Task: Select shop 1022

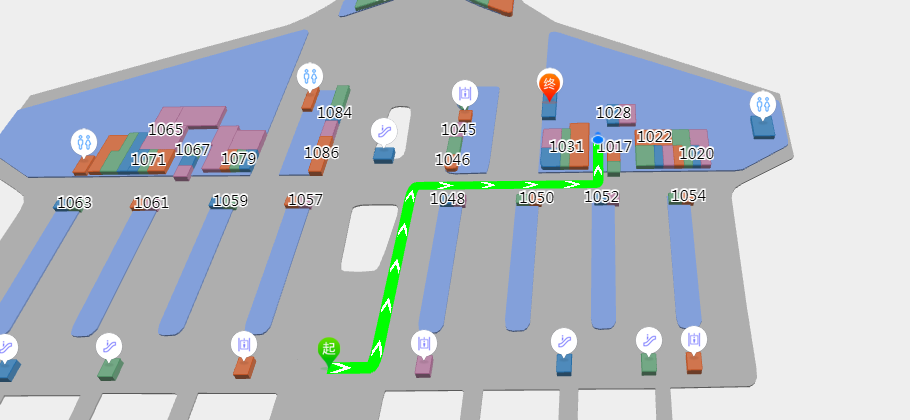Action: coord(654,137)
